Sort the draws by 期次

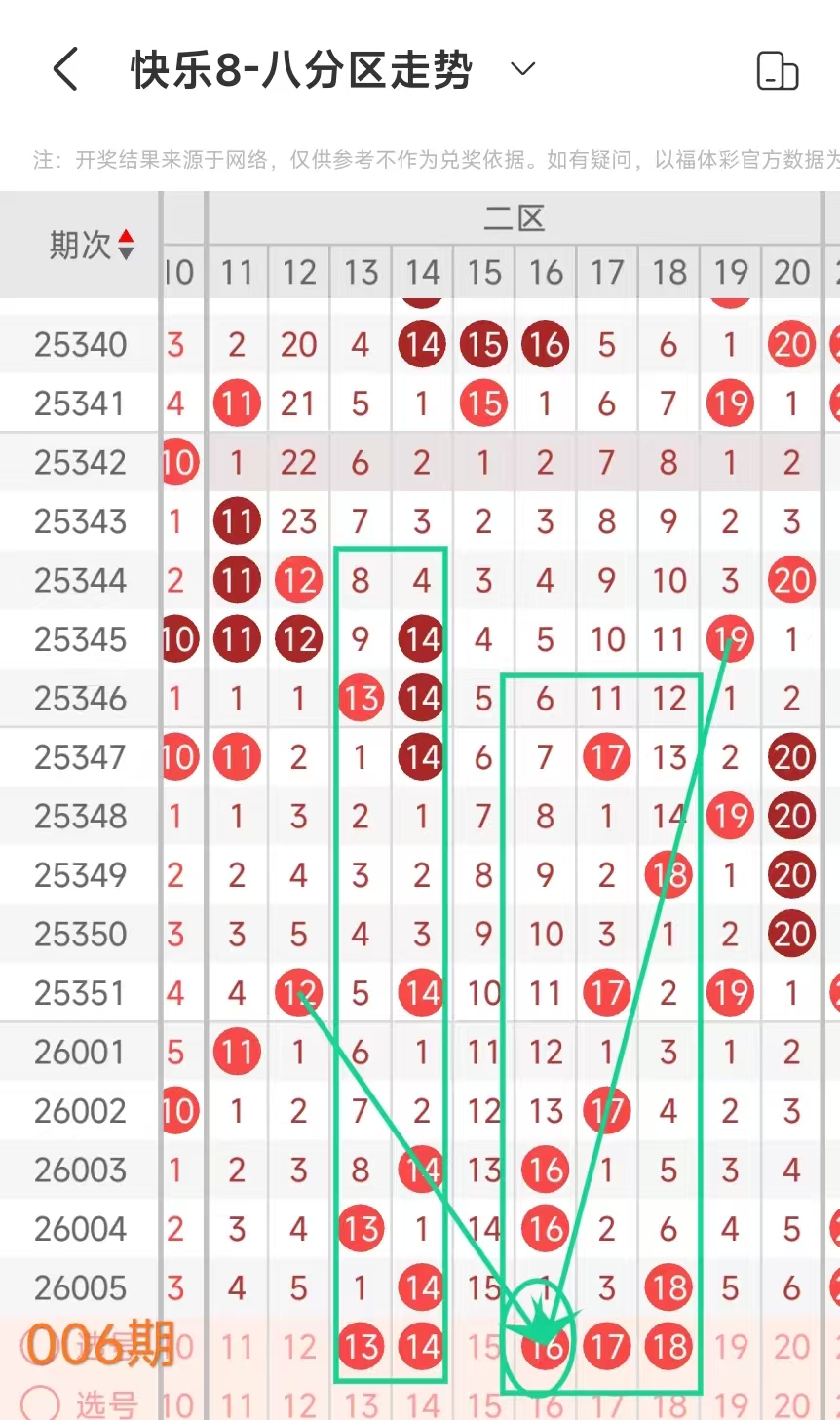point(126,245)
